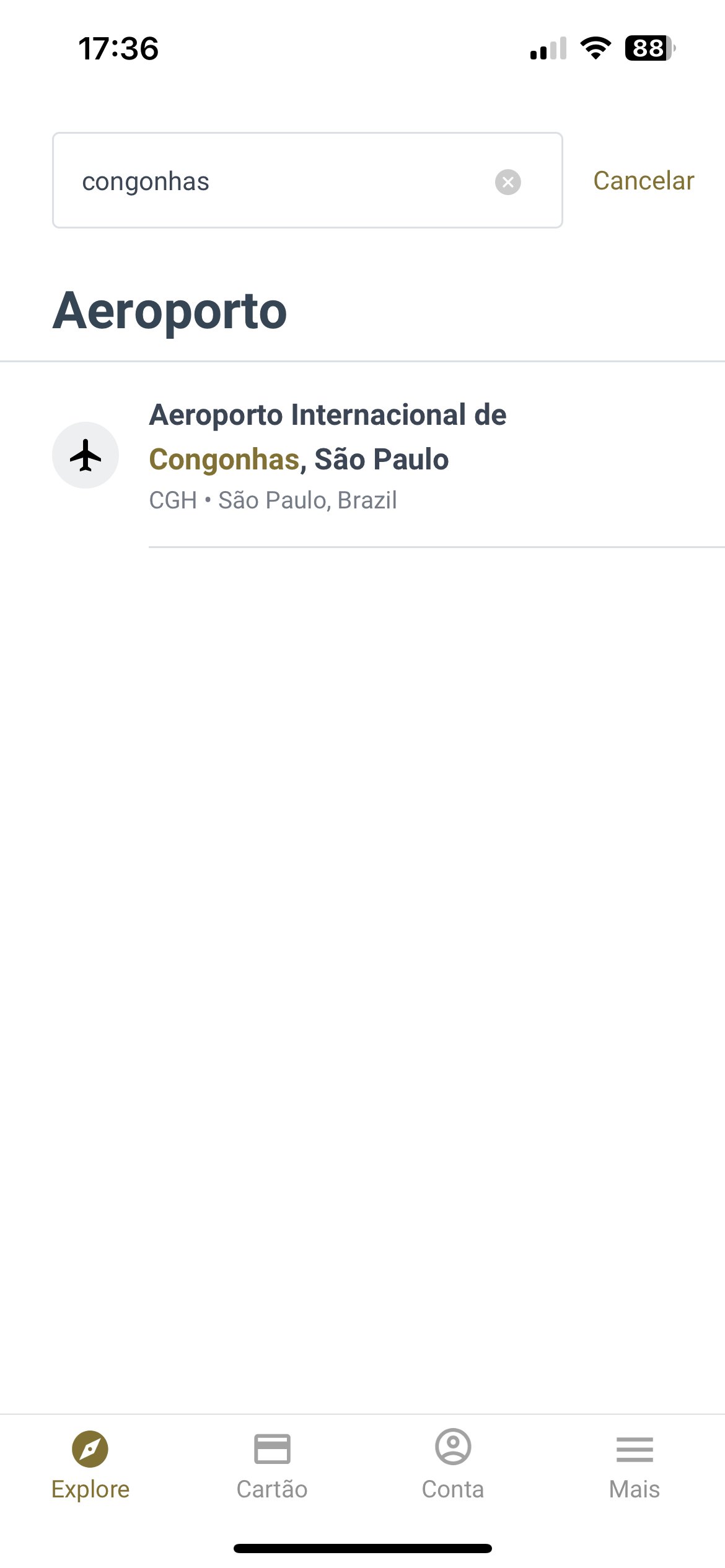This screenshot has height=1568, width=725.
Task: Open Aeroporto Internacional de Congonhas result
Action: coord(362,455)
